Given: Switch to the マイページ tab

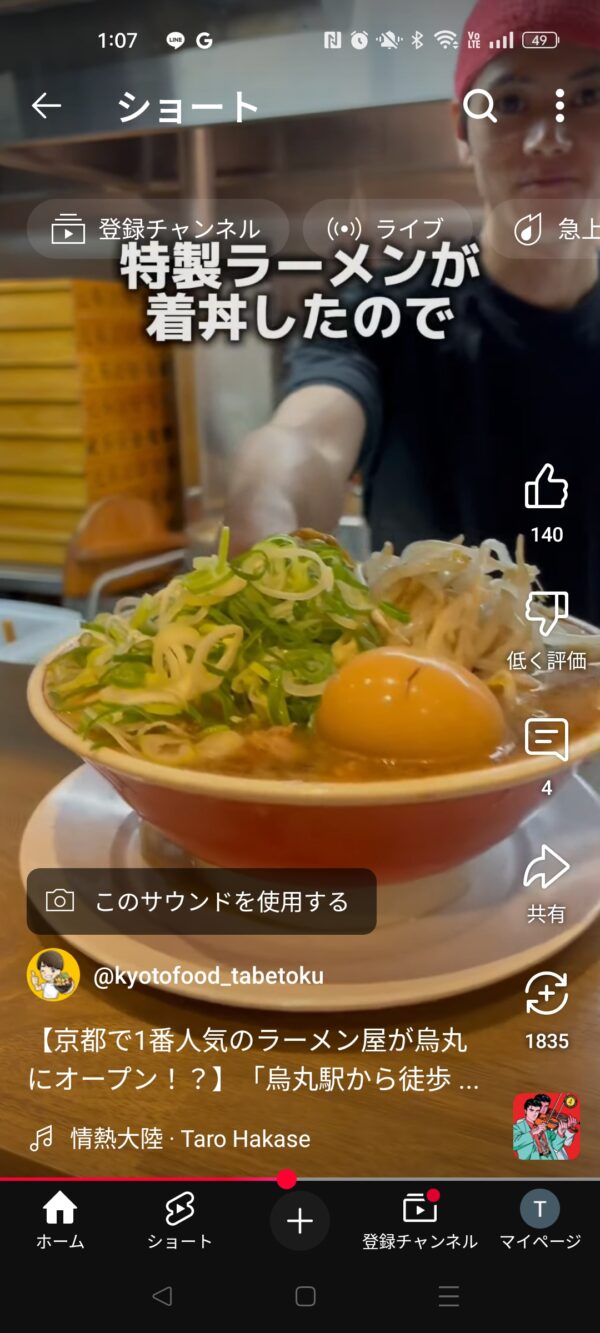Looking at the screenshot, I should 540,1221.
